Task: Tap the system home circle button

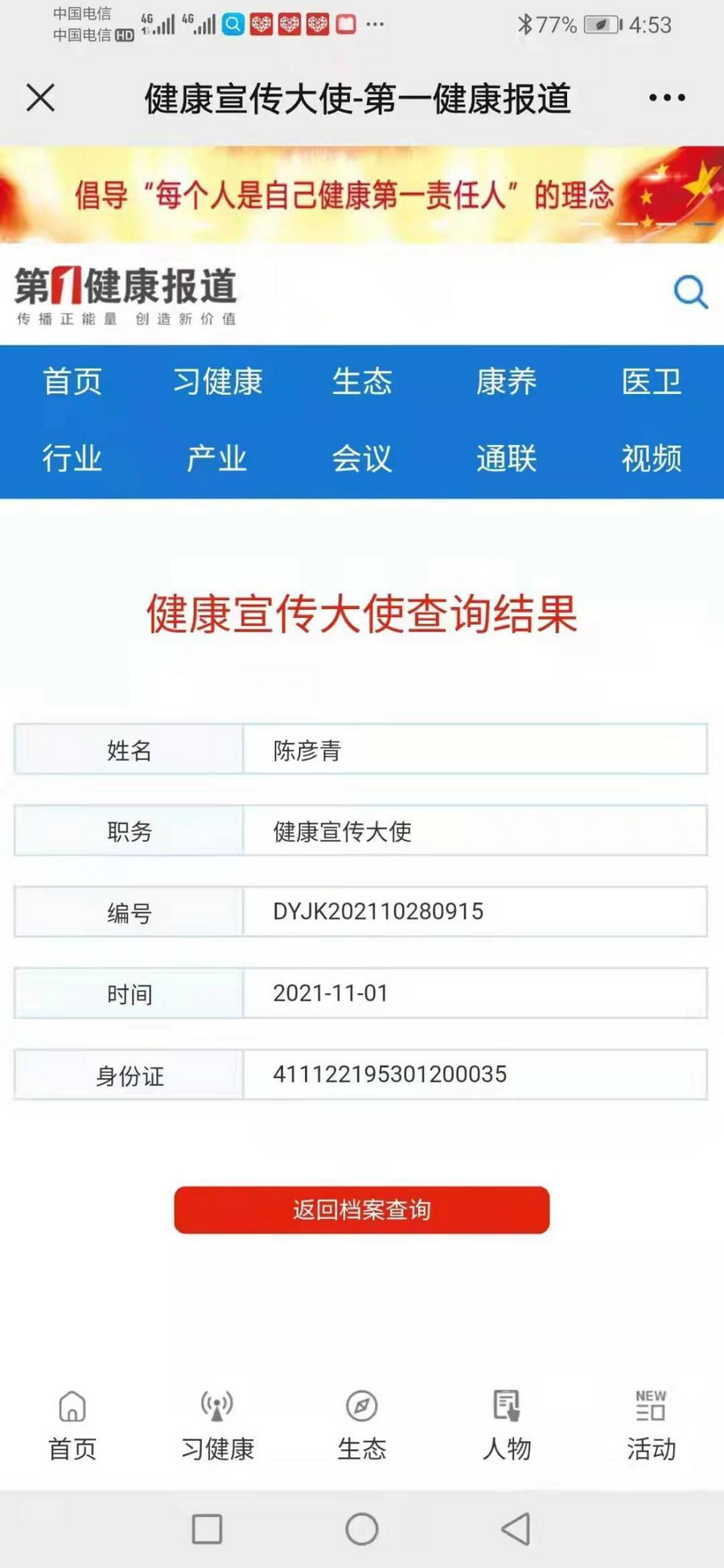Action: (362, 1529)
